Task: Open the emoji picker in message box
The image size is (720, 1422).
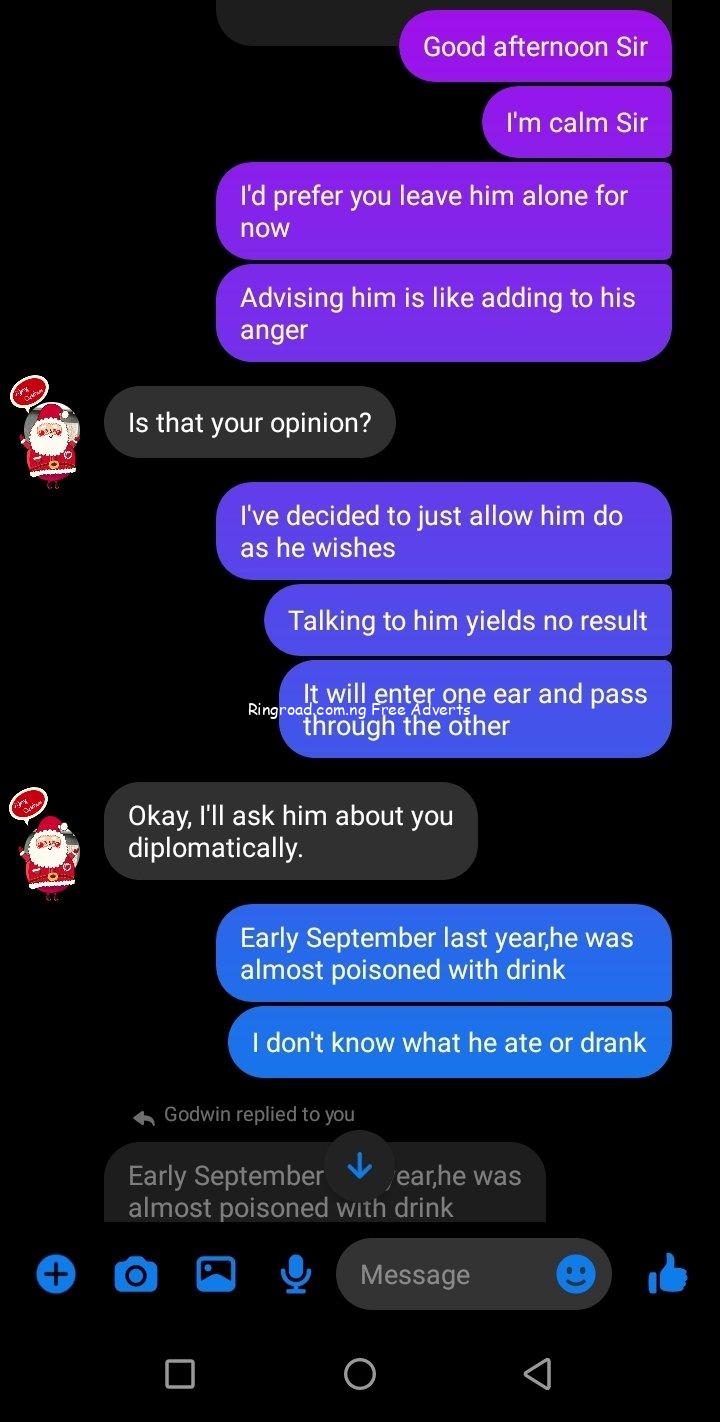Action: [575, 1274]
